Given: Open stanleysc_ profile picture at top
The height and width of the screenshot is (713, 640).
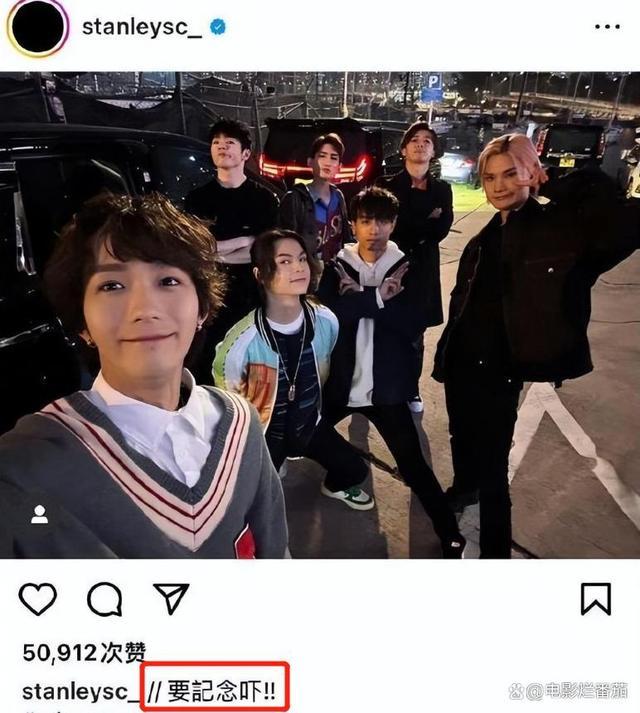Looking at the screenshot, I should [37, 28].
